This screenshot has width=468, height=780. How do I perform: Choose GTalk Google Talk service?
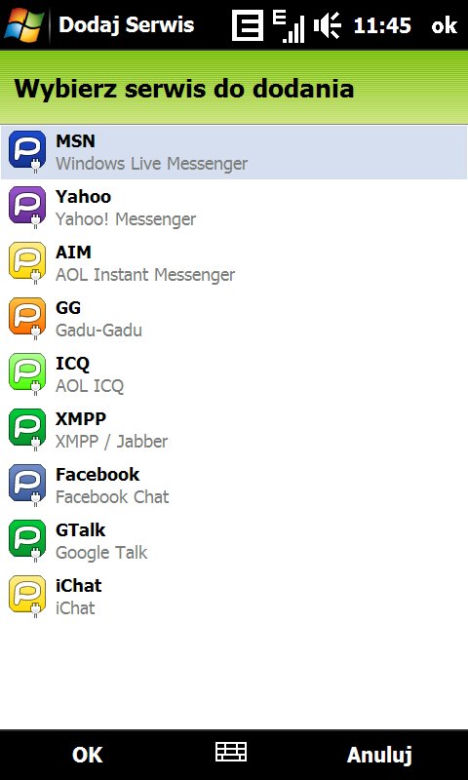(234, 541)
